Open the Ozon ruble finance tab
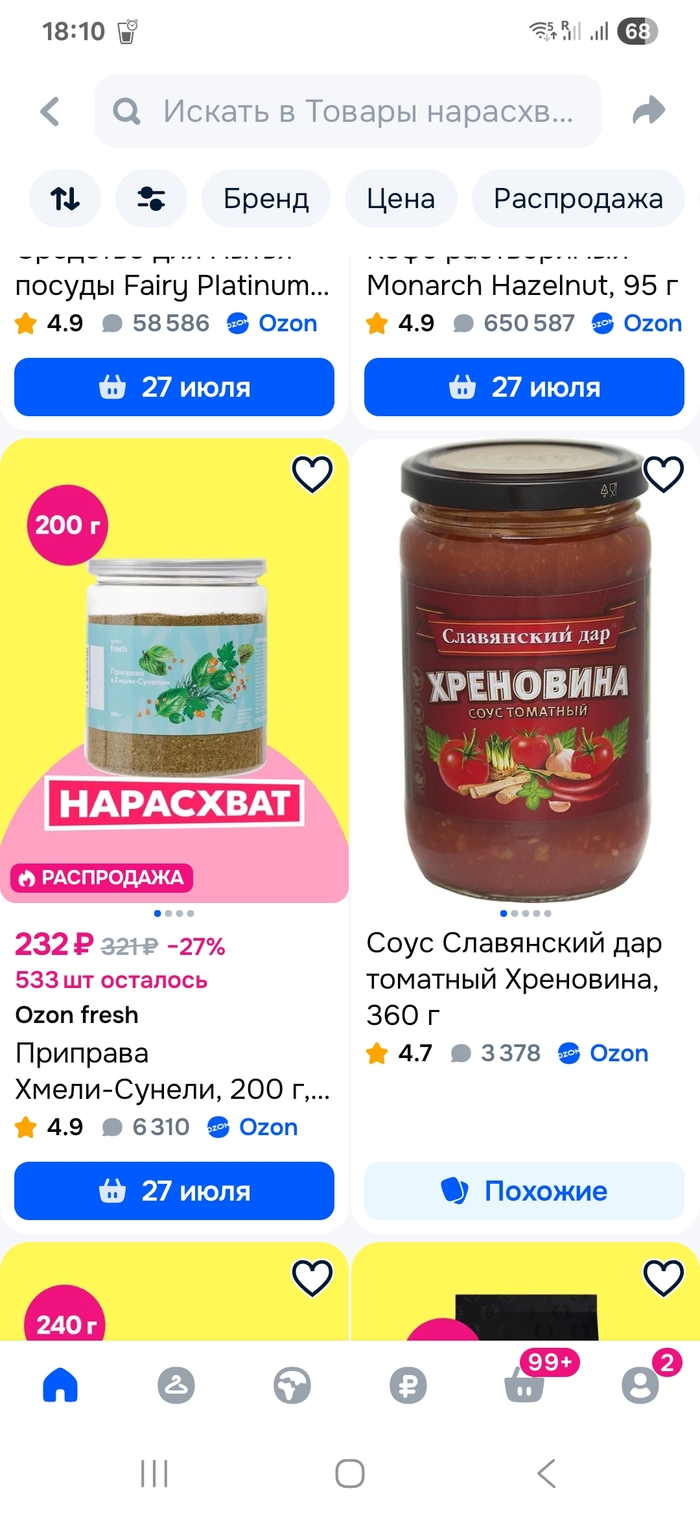 pyautogui.click(x=408, y=1386)
